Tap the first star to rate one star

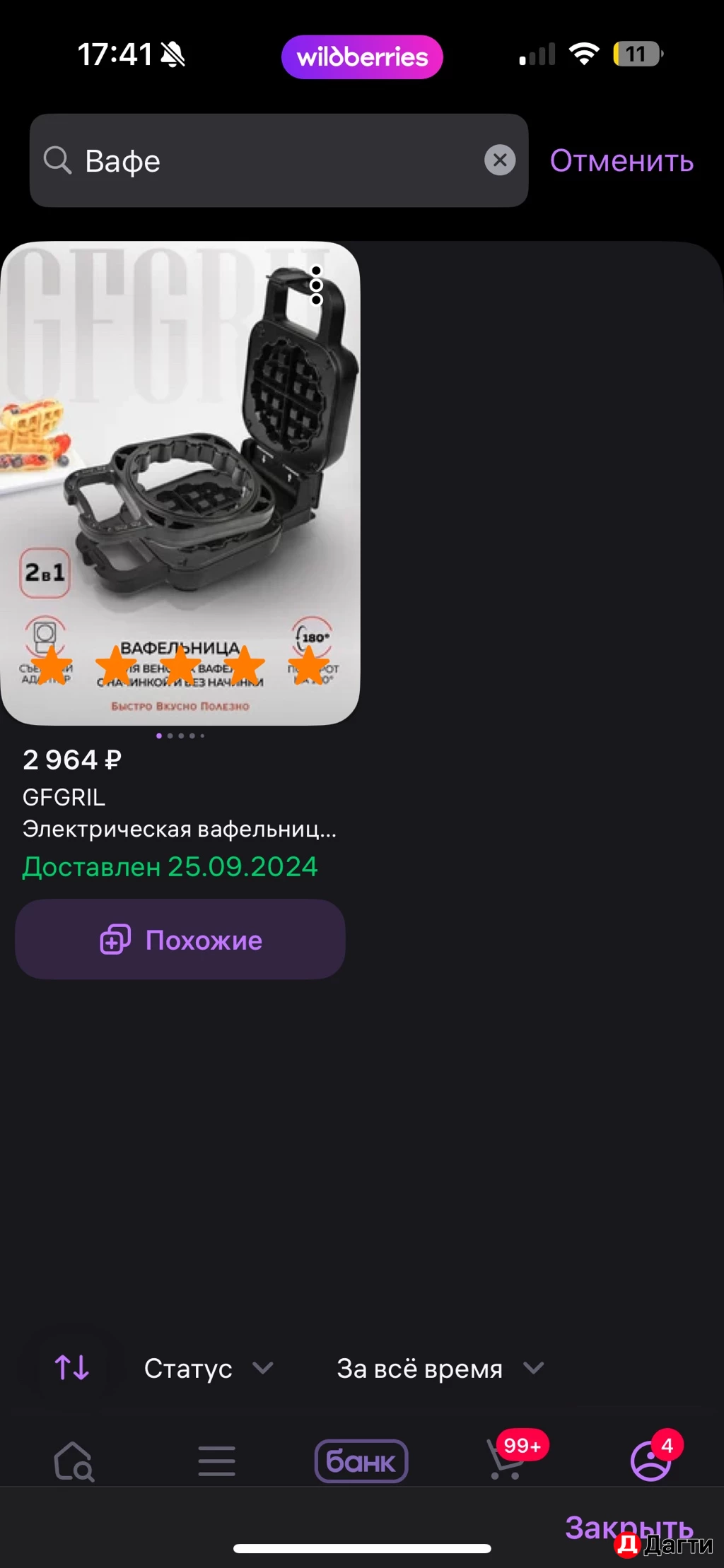tap(50, 667)
